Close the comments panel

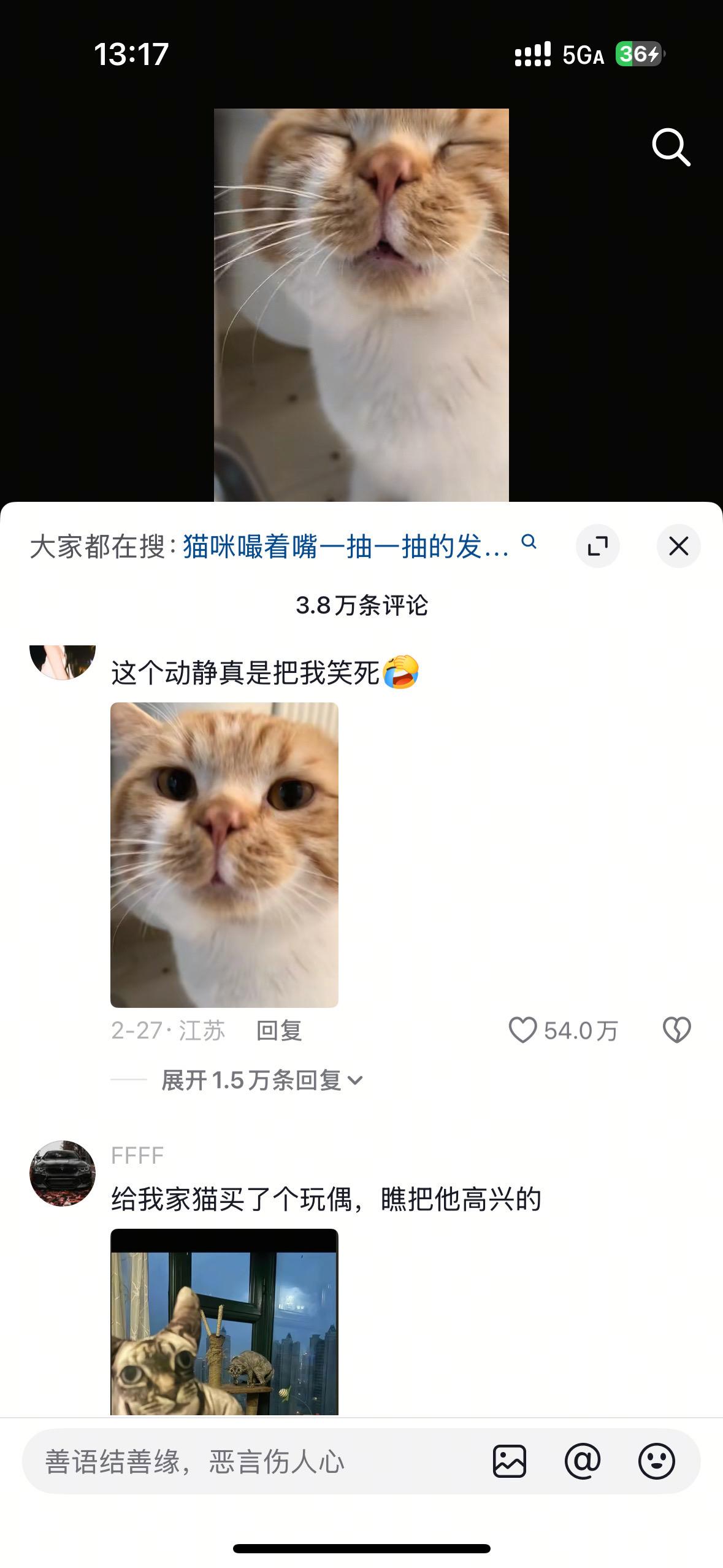tap(678, 546)
